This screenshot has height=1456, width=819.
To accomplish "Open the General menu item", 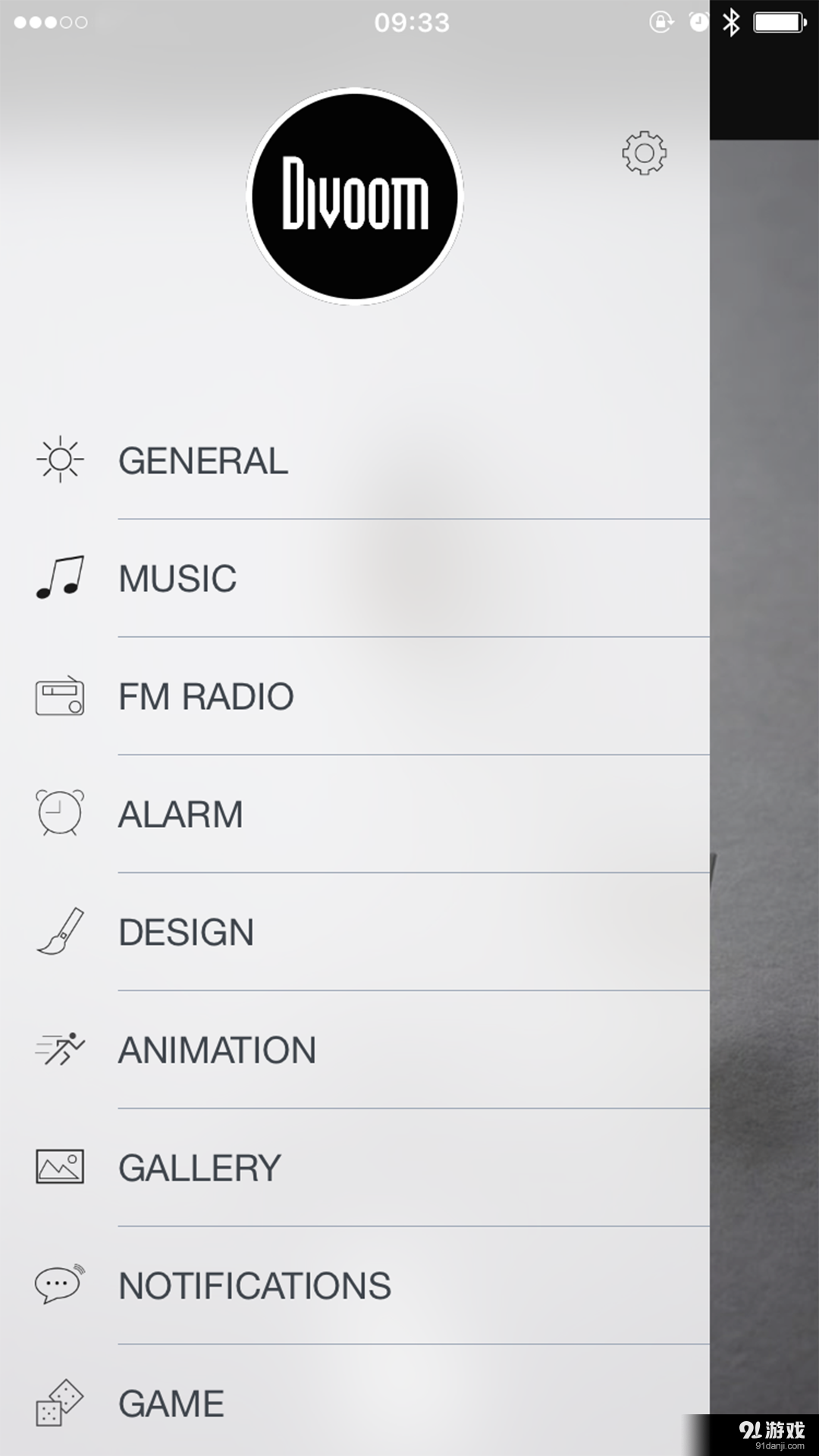I will click(x=203, y=461).
